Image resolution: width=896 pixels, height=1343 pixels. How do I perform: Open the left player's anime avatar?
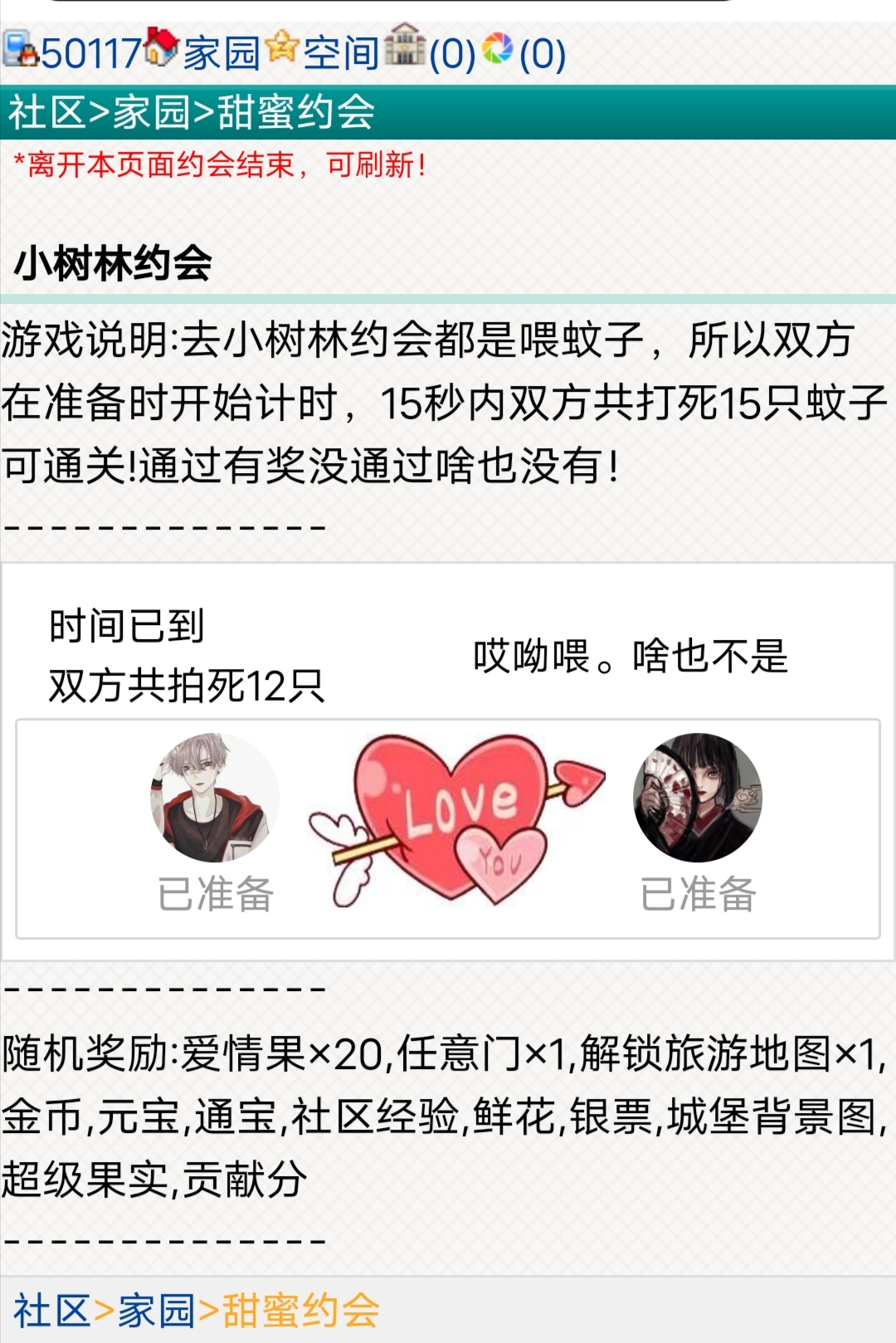[x=214, y=797]
